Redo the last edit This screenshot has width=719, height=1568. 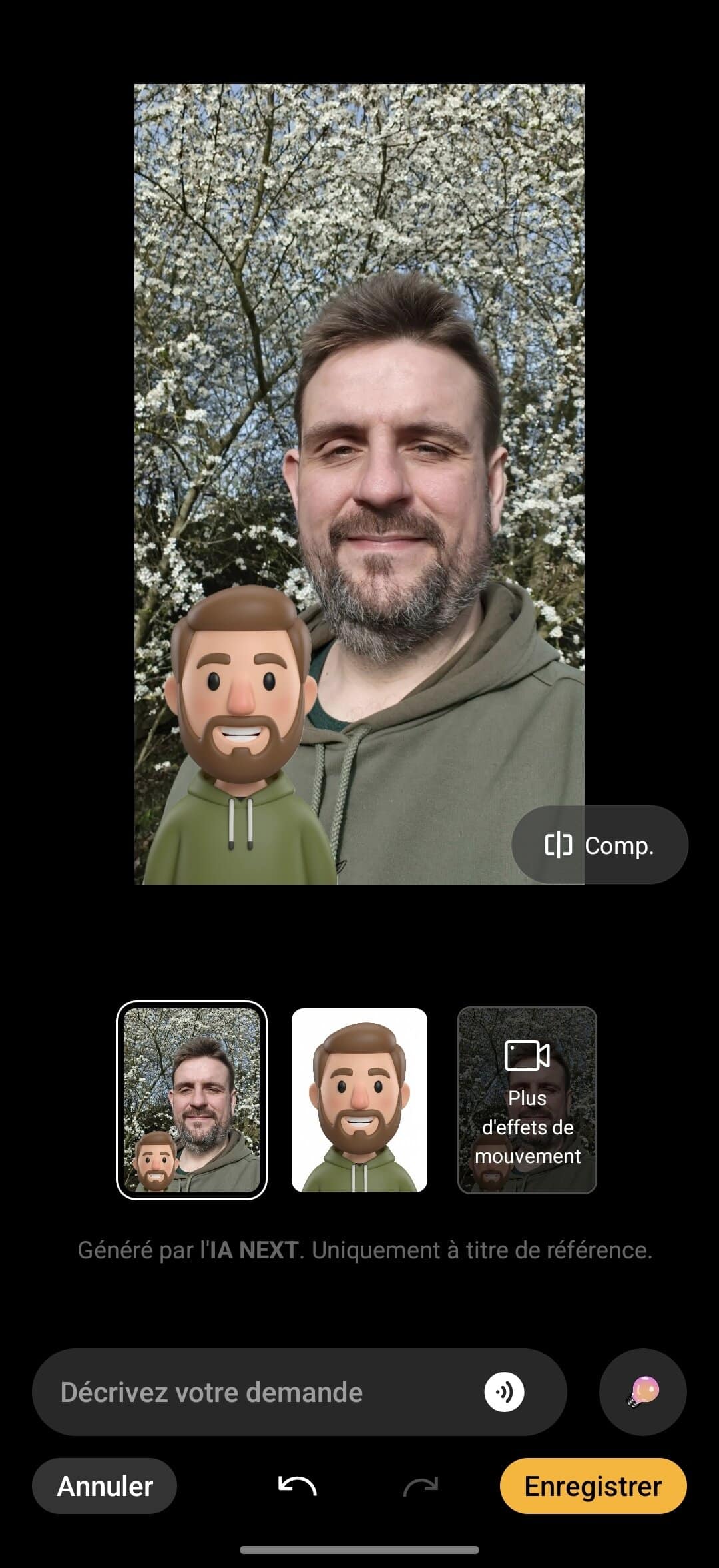[x=421, y=1486]
